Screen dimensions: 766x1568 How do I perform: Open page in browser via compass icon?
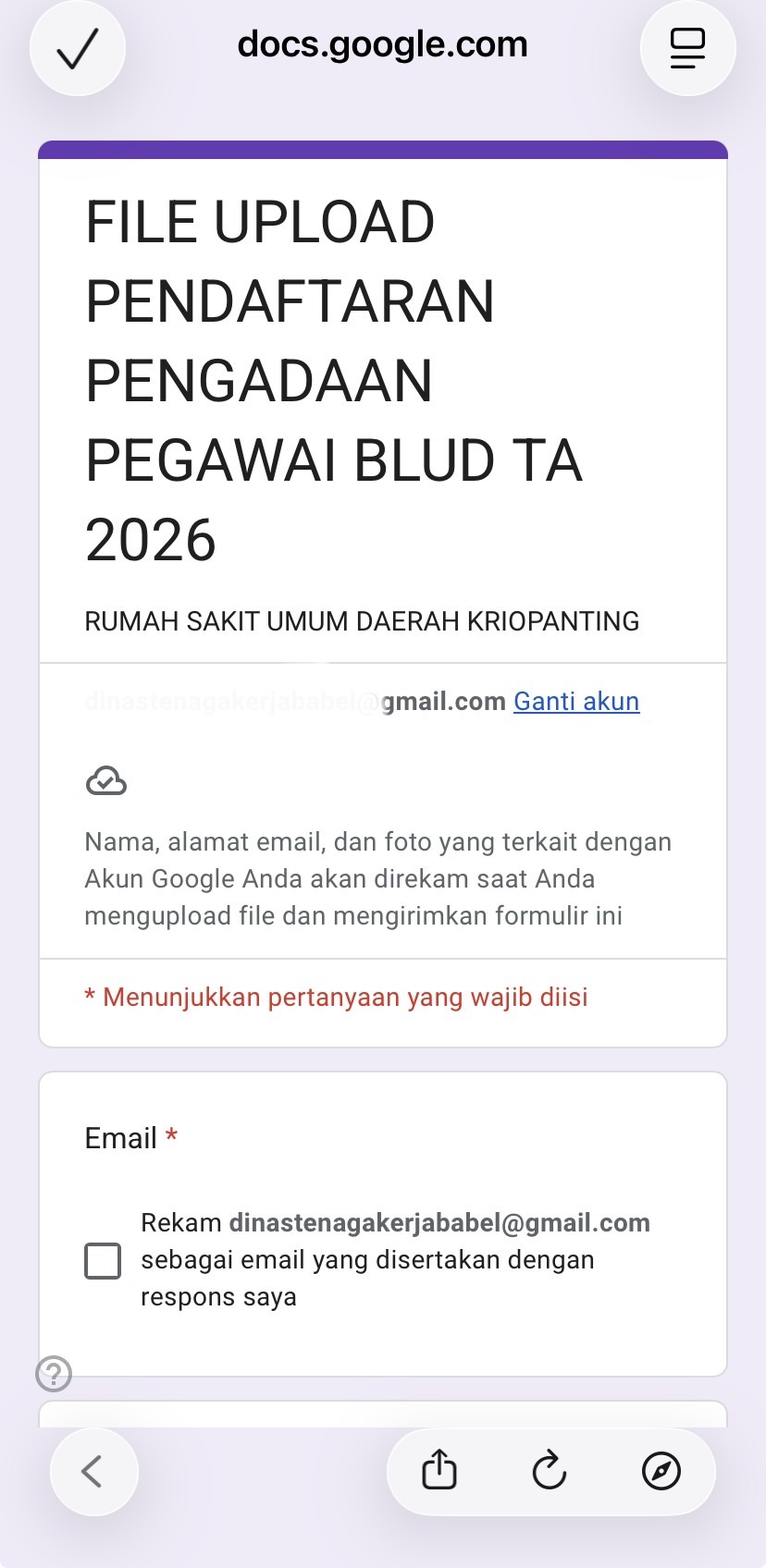click(661, 1470)
